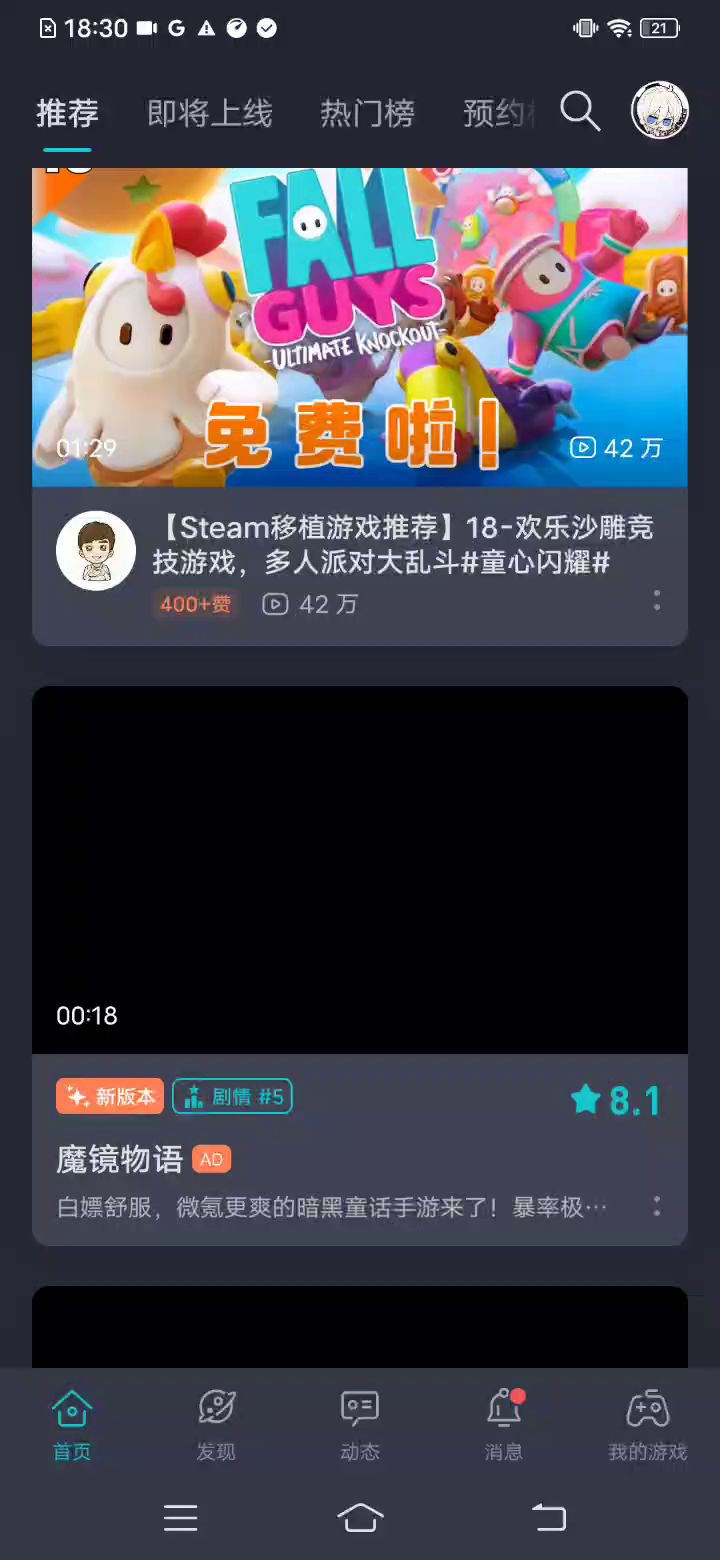Open the 魔镜物语 game title

click(120, 1160)
